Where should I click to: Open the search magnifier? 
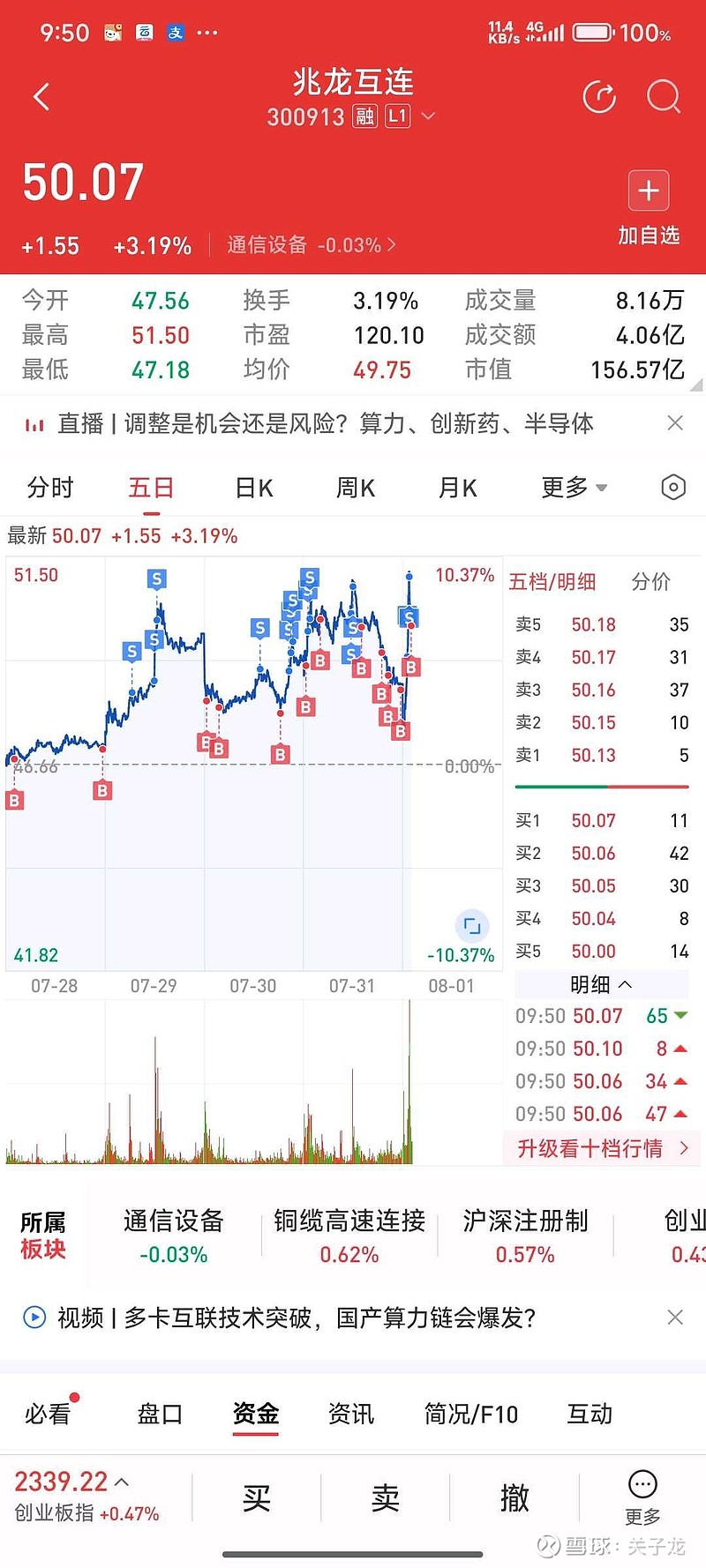(x=664, y=97)
